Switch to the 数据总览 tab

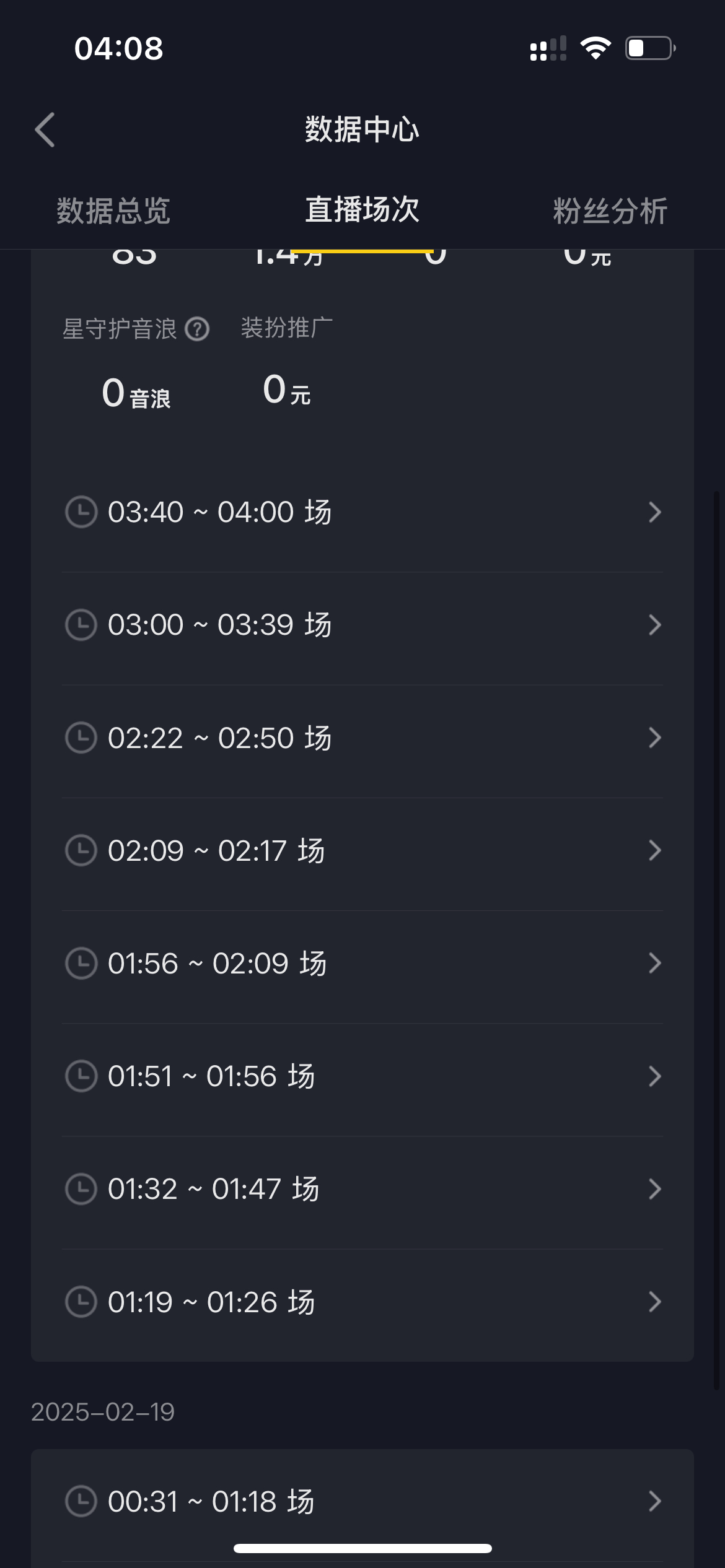point(113,211)
